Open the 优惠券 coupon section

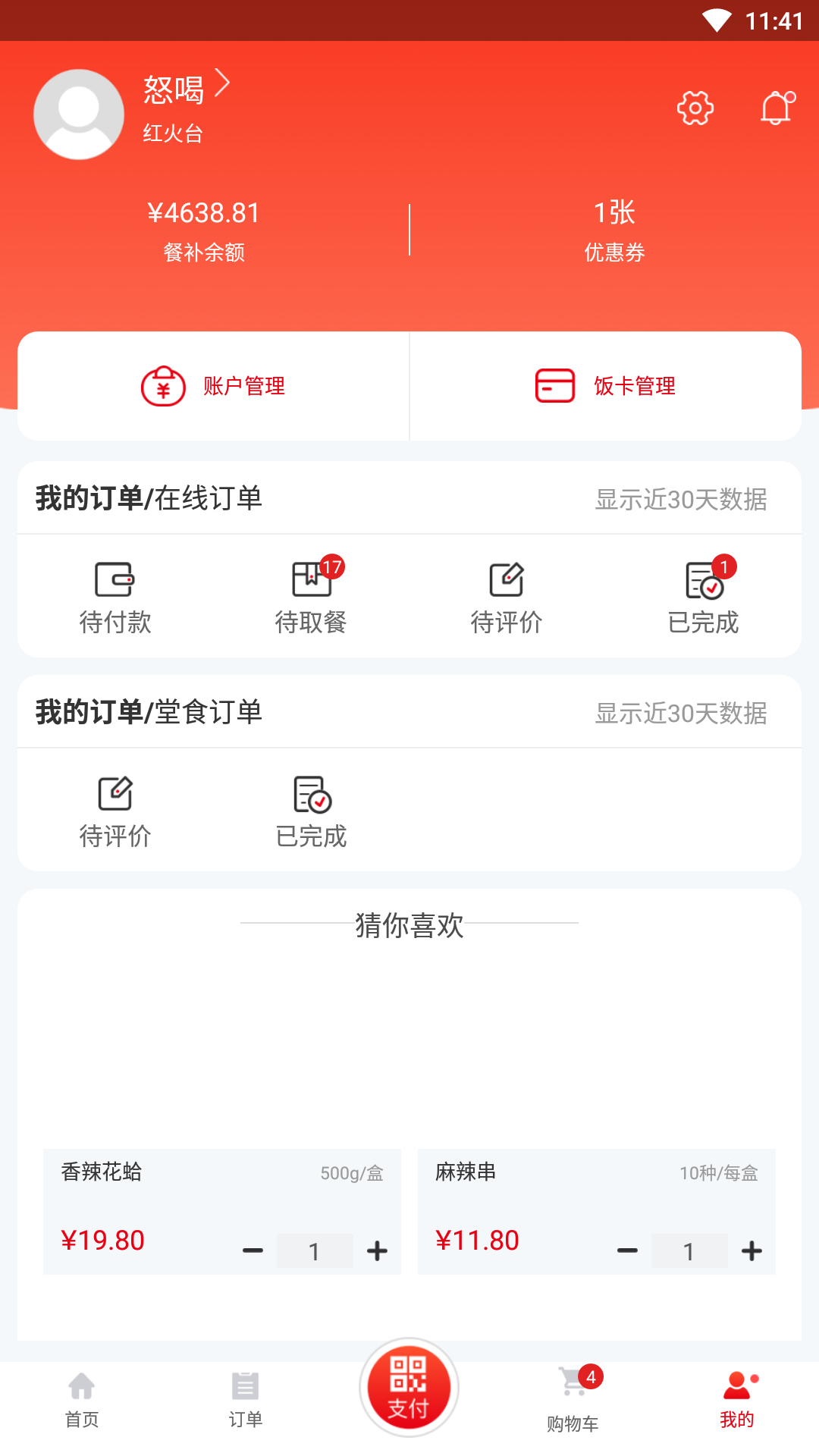(x=614, y=229)
